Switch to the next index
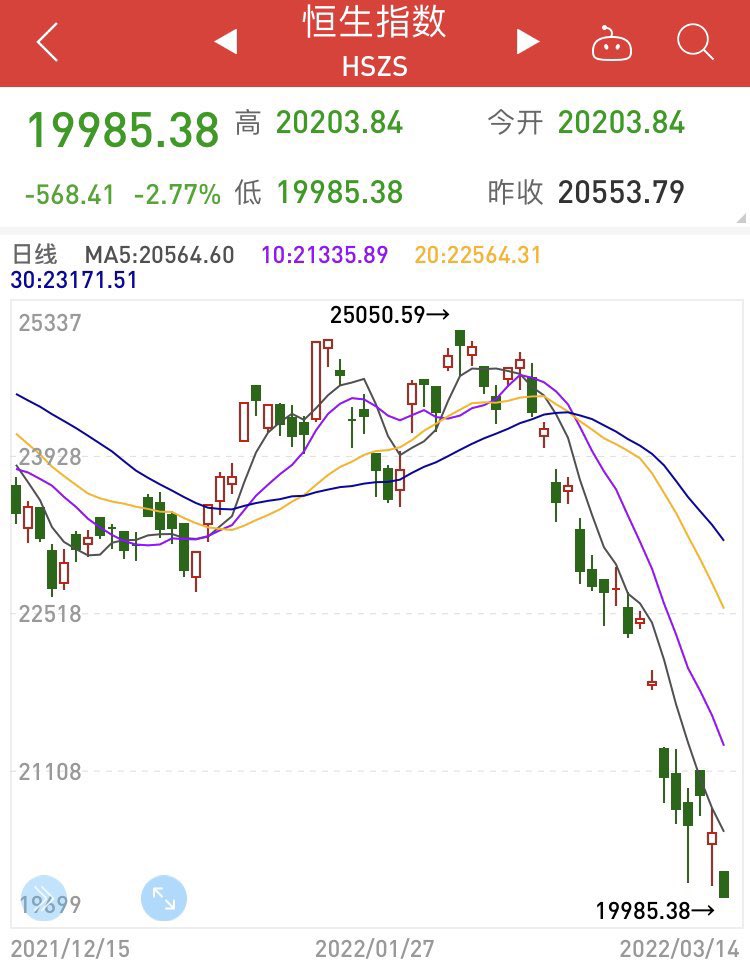 [x=527, y=42]
